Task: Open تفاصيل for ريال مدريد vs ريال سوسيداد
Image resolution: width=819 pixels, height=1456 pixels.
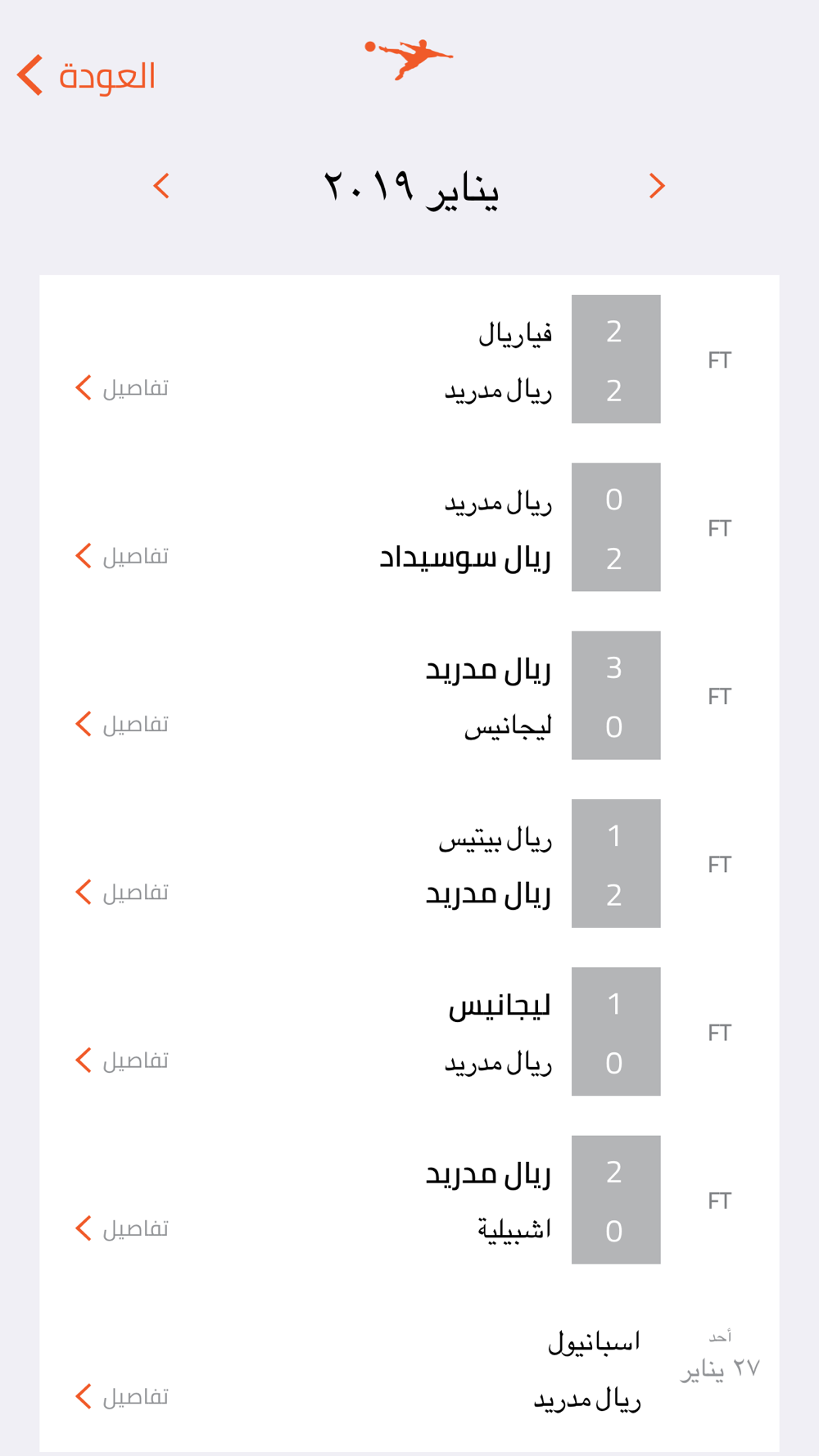Action: tap(122, 556)
